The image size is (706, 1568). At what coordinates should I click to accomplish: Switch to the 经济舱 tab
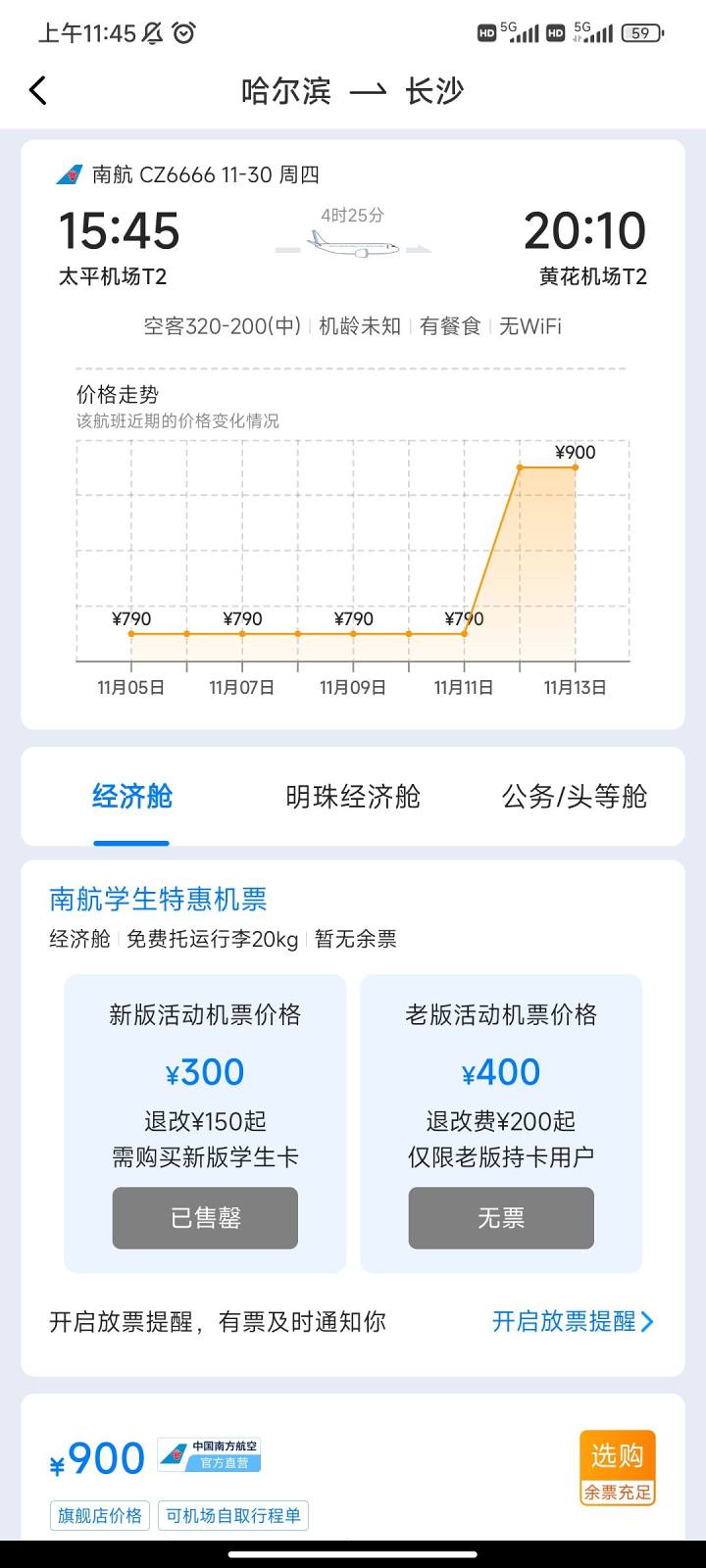click(131, 797)
